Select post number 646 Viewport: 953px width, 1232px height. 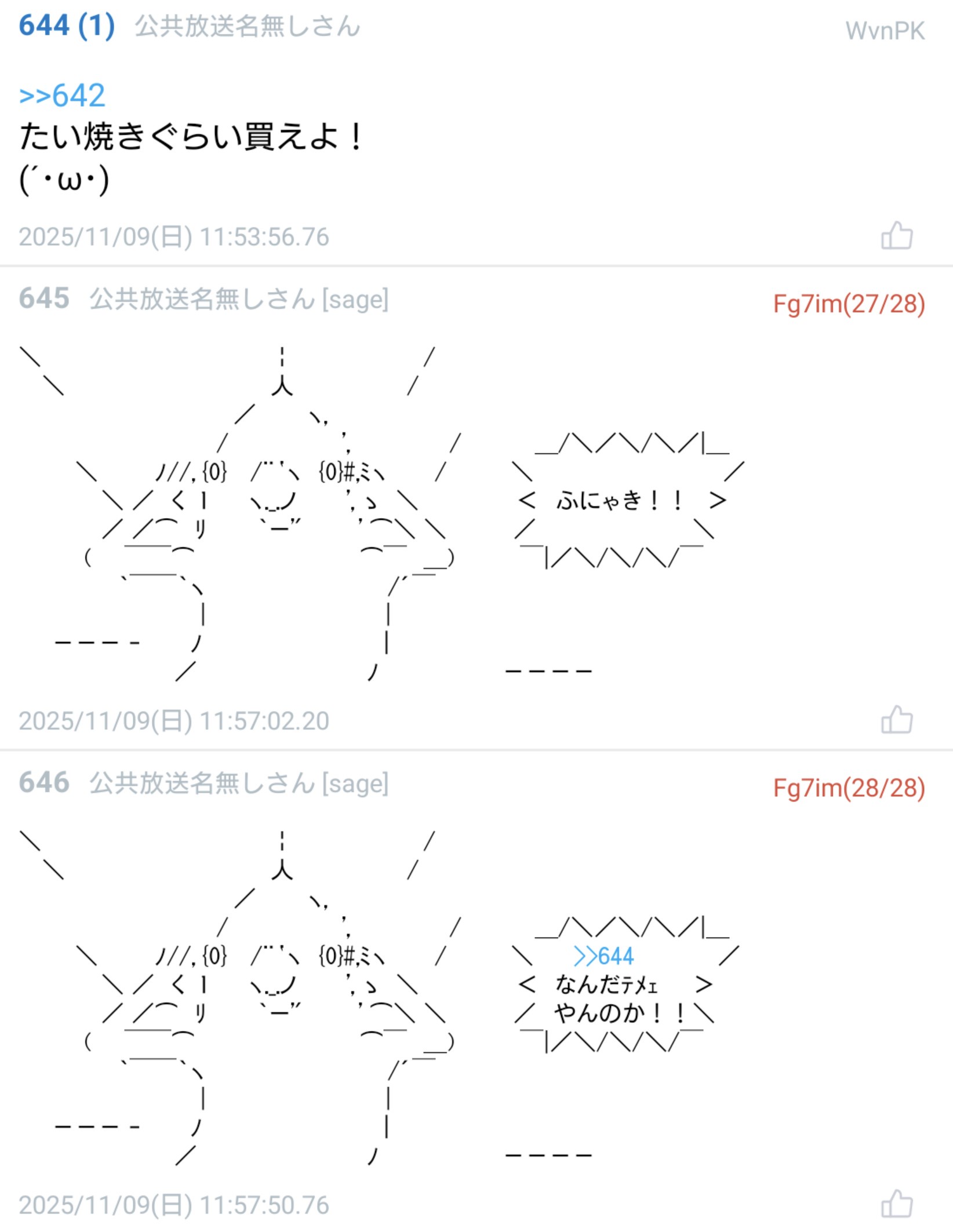[44, 783]
